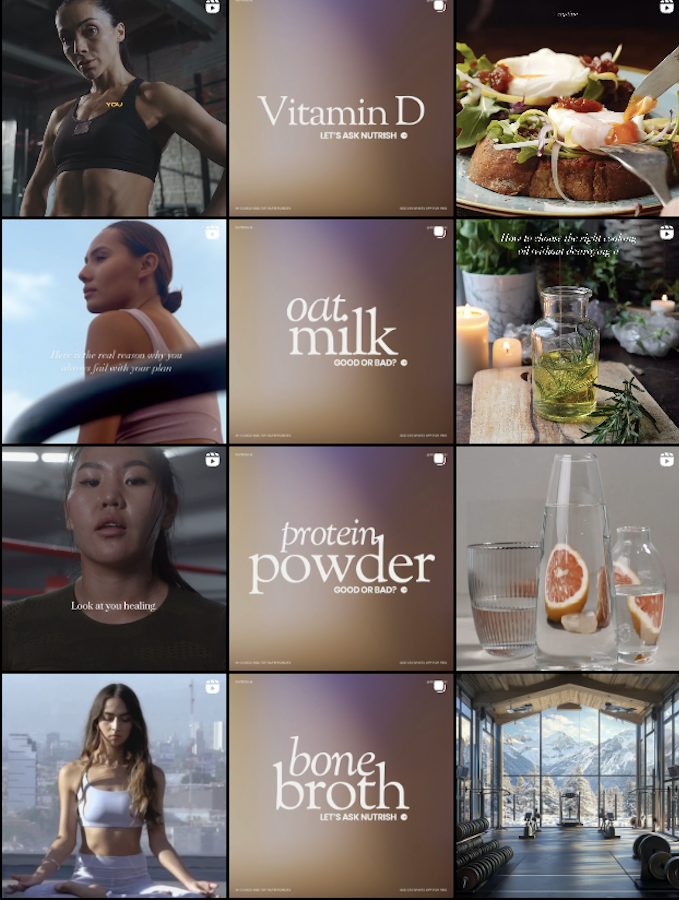679x900 pixels.
Task: Play the reel of the woman in the black sports bra
Action: click(x=113, y=108)
